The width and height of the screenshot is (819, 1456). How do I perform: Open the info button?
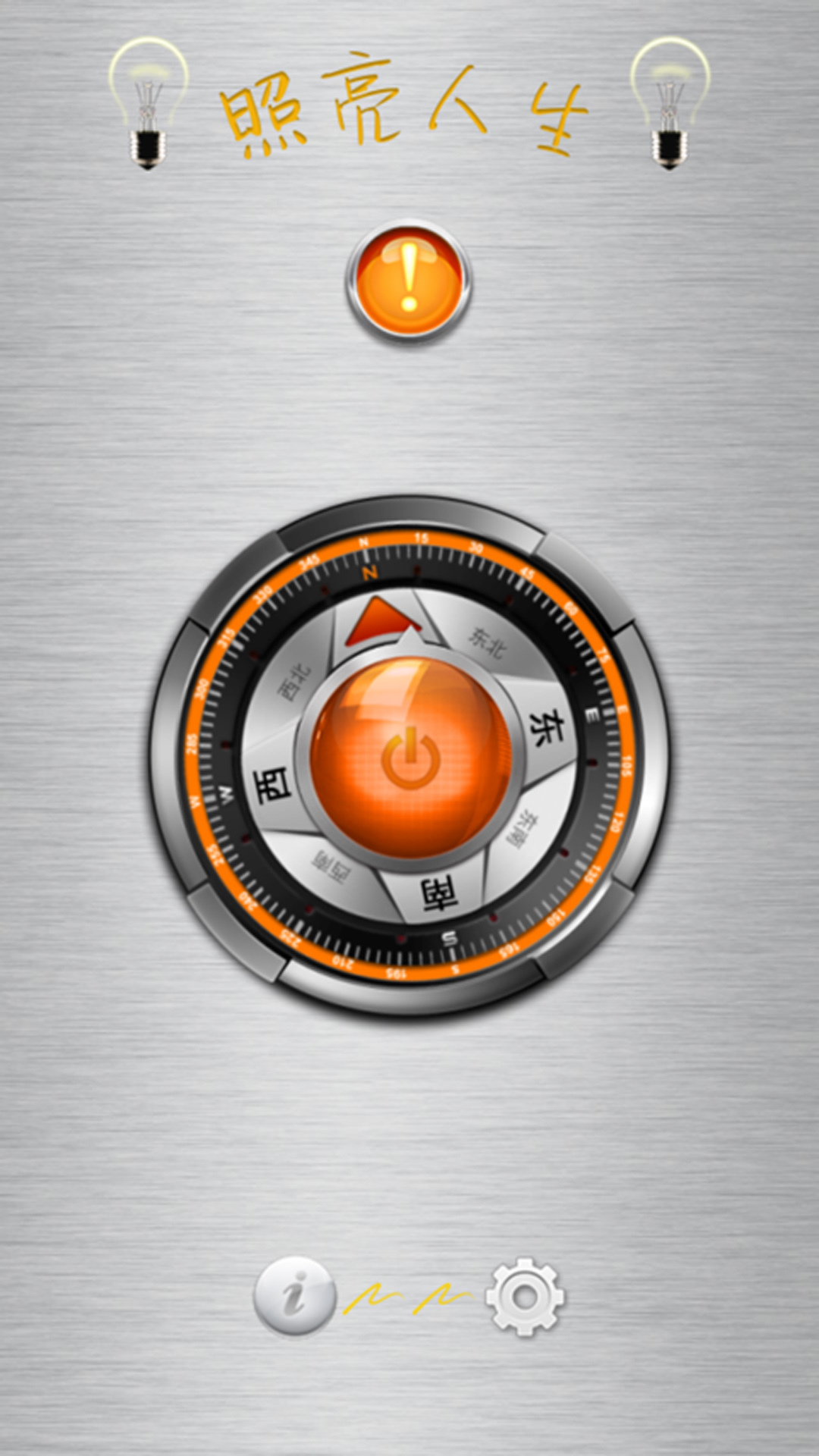tap(294, 1295)
